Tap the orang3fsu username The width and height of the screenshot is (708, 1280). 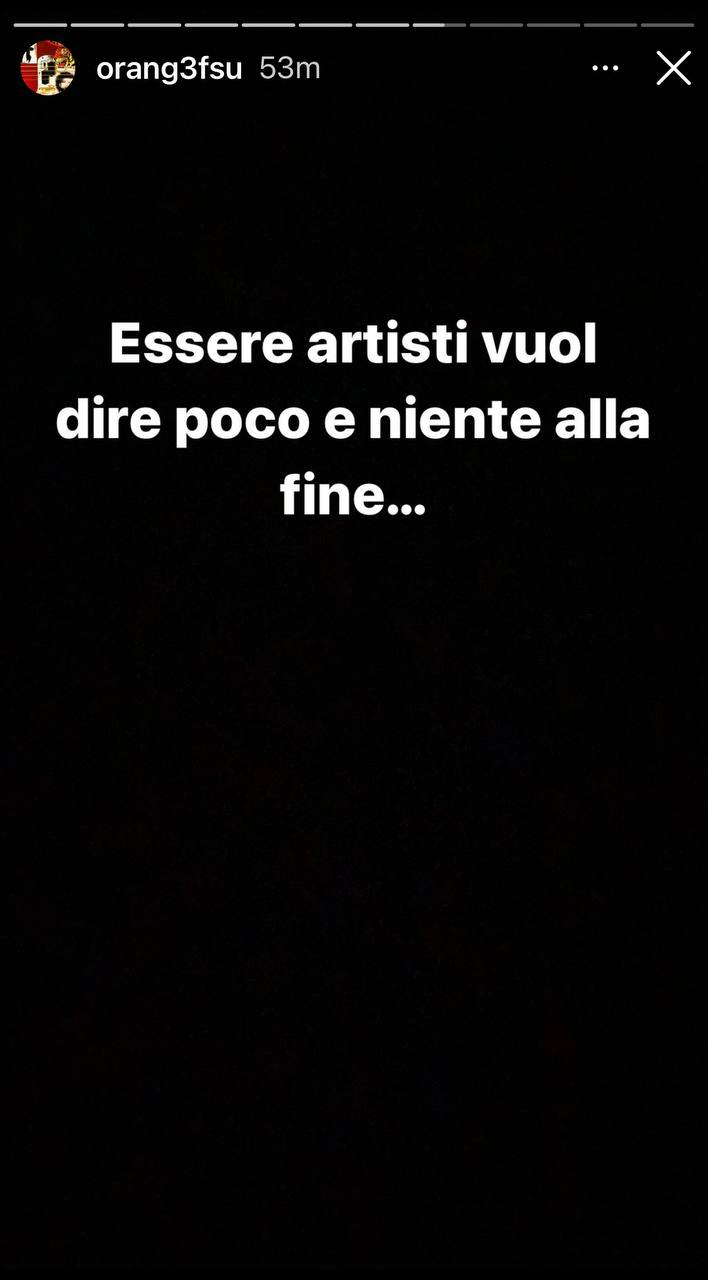[168, 68]
